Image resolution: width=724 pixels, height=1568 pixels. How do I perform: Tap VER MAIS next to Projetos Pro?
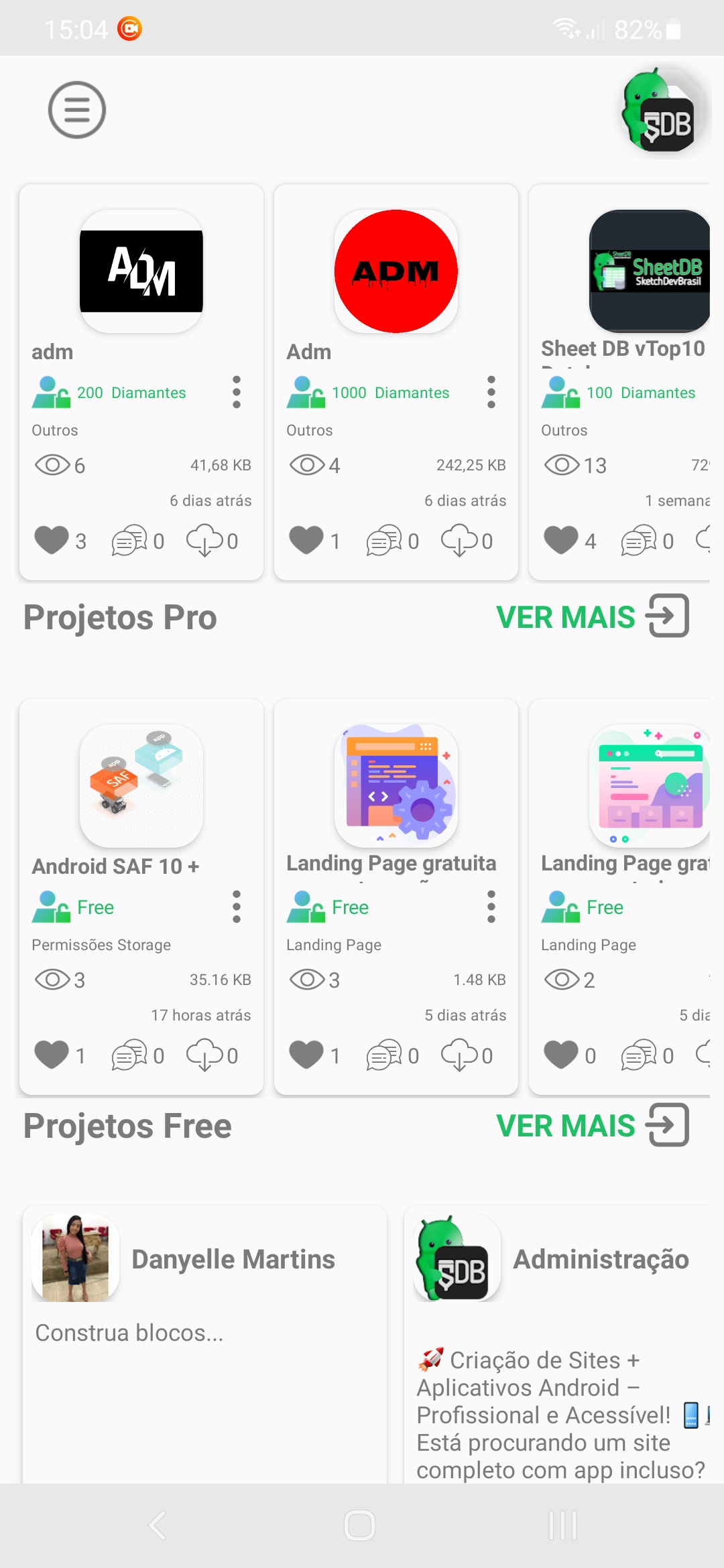point(593,616)
